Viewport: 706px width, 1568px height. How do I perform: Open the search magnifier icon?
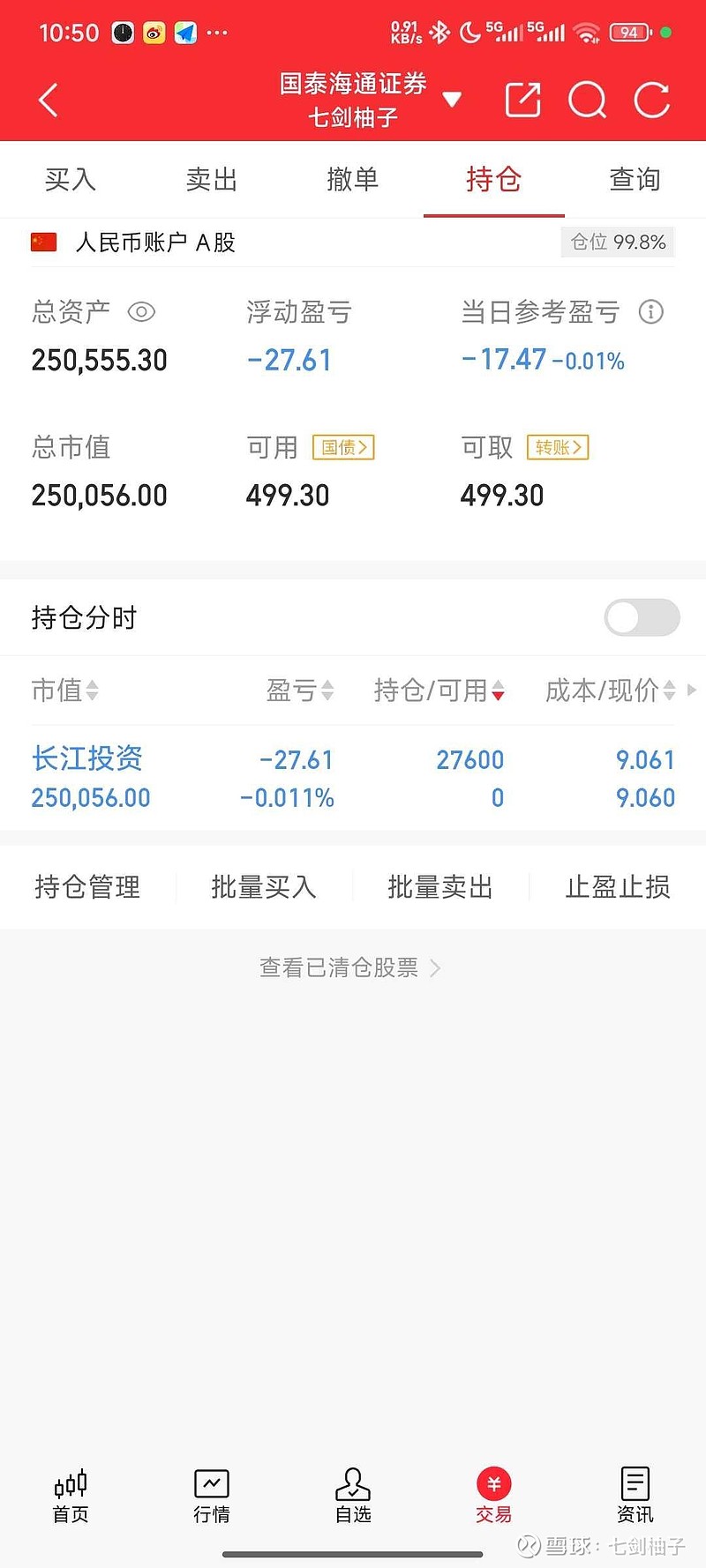587,100
